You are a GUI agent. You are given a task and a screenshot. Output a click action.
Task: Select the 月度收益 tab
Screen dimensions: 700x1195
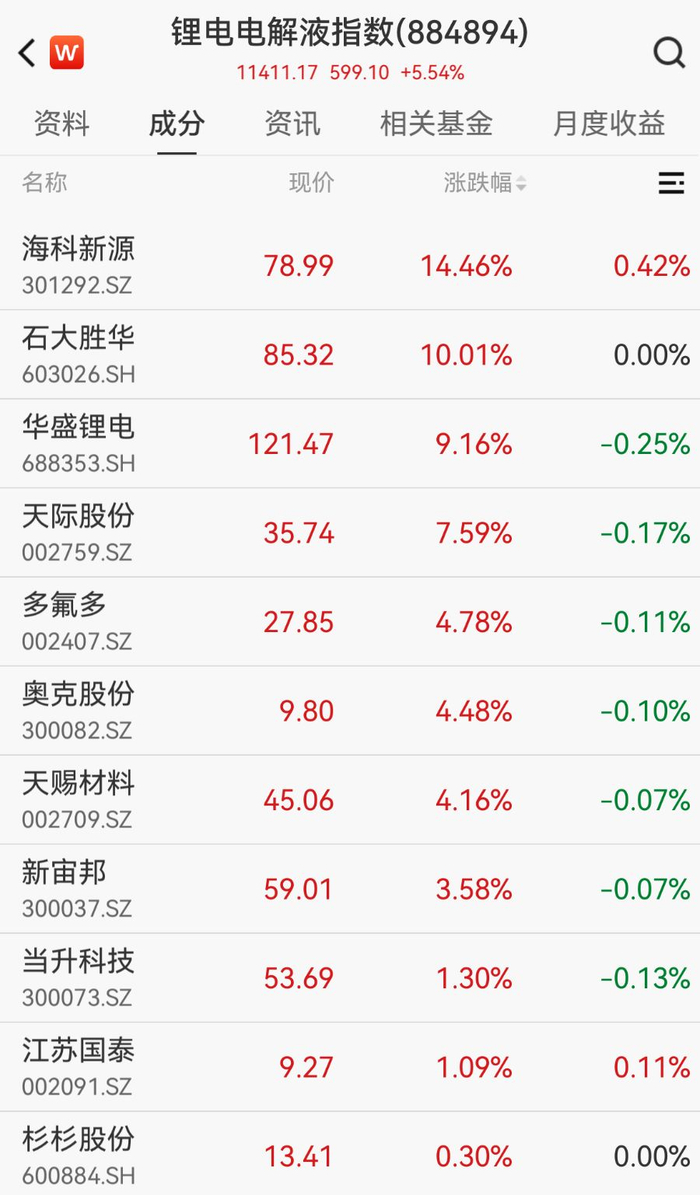[609, 123]
